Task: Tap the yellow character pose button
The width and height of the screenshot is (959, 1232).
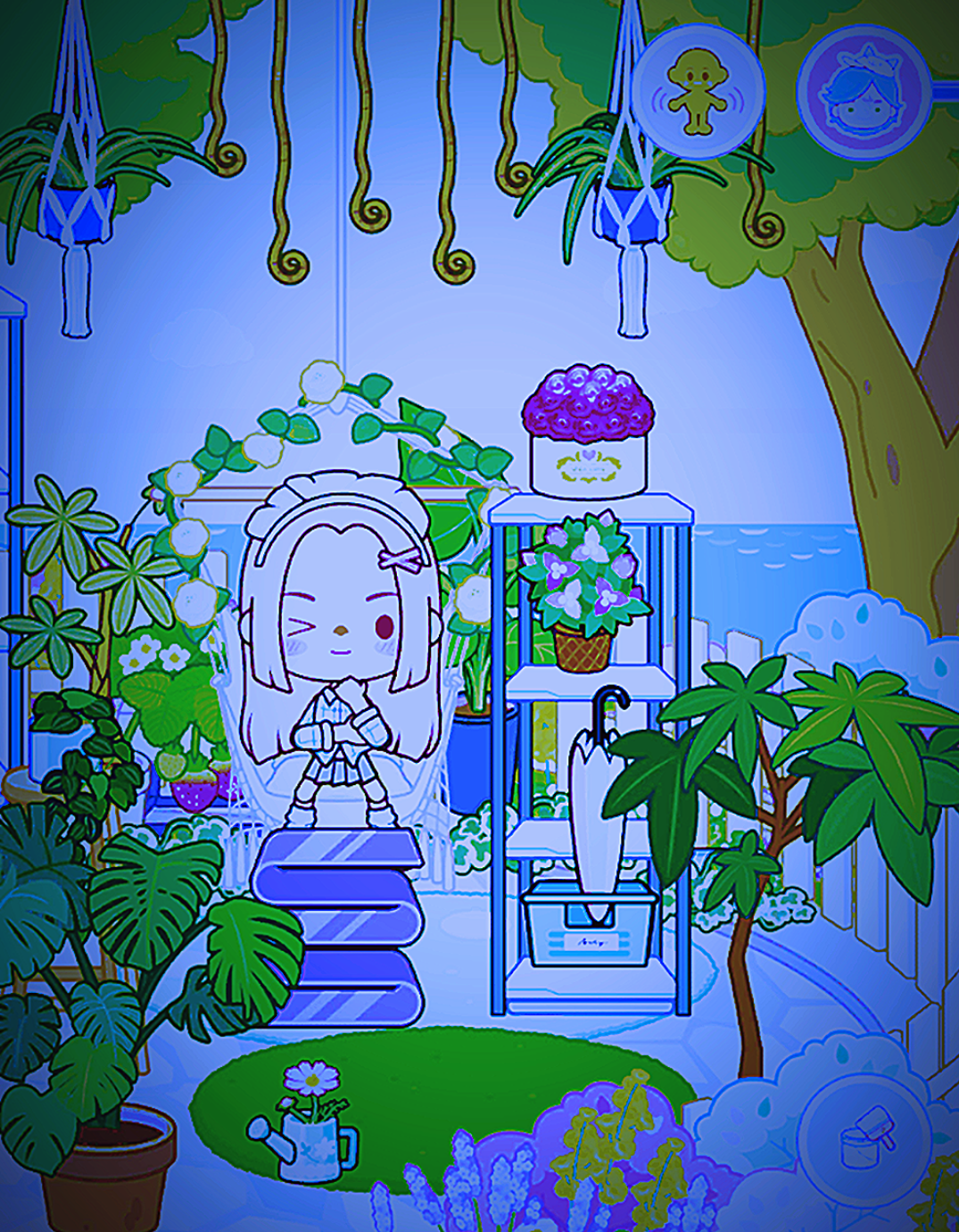Action: point(699,93)
